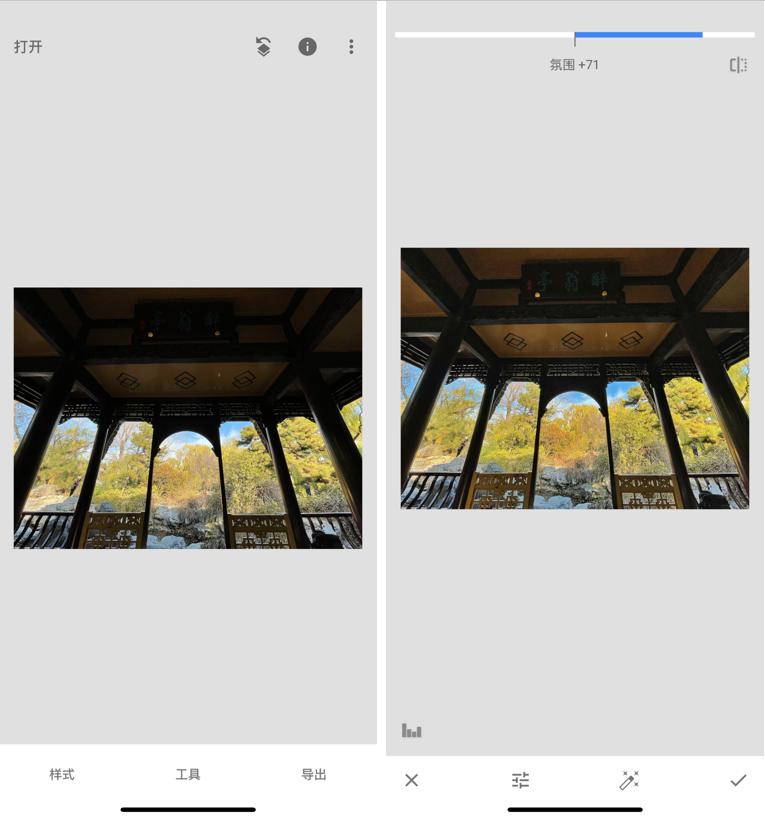This screenshot has width=765, height=819.
Task: Expand options under the 氛围 label
Action: coord(575,64)
